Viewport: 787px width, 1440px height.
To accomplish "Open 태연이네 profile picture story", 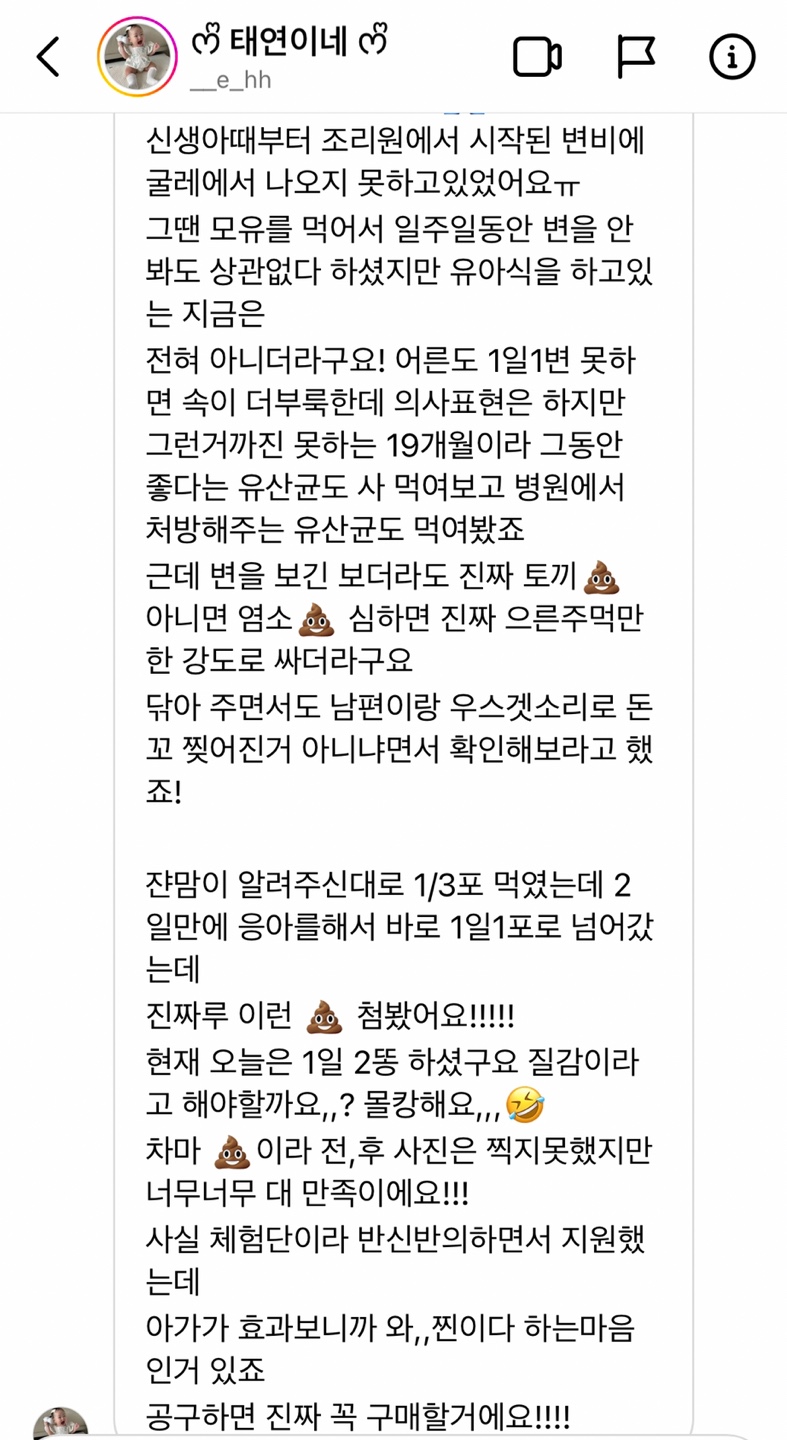I will [137, 57].
